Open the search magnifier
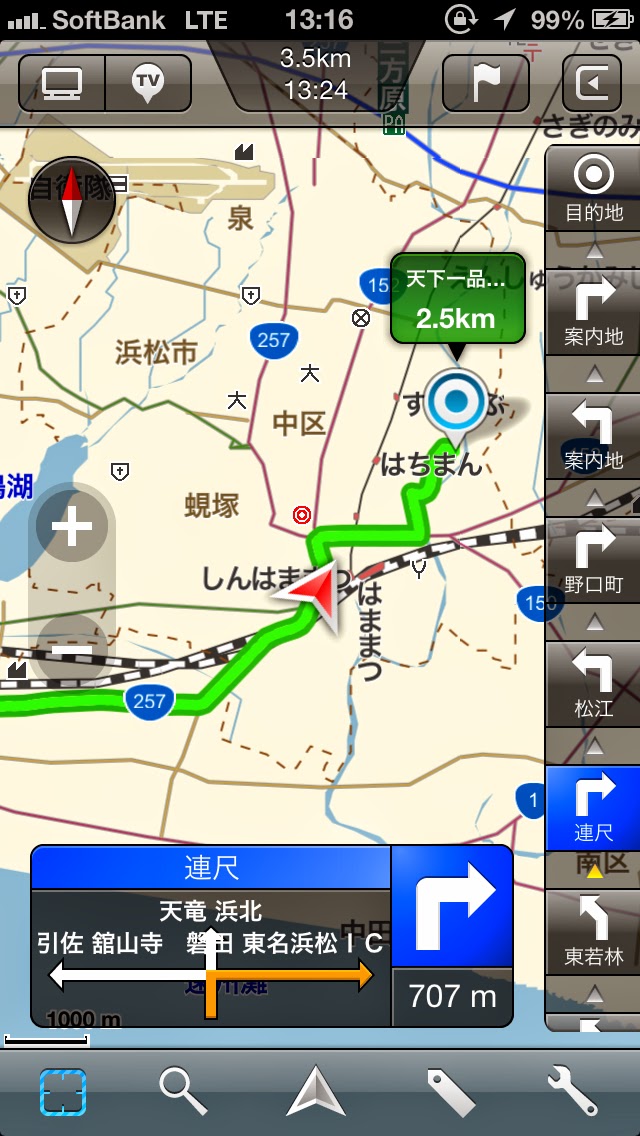 pos(183,1092)
